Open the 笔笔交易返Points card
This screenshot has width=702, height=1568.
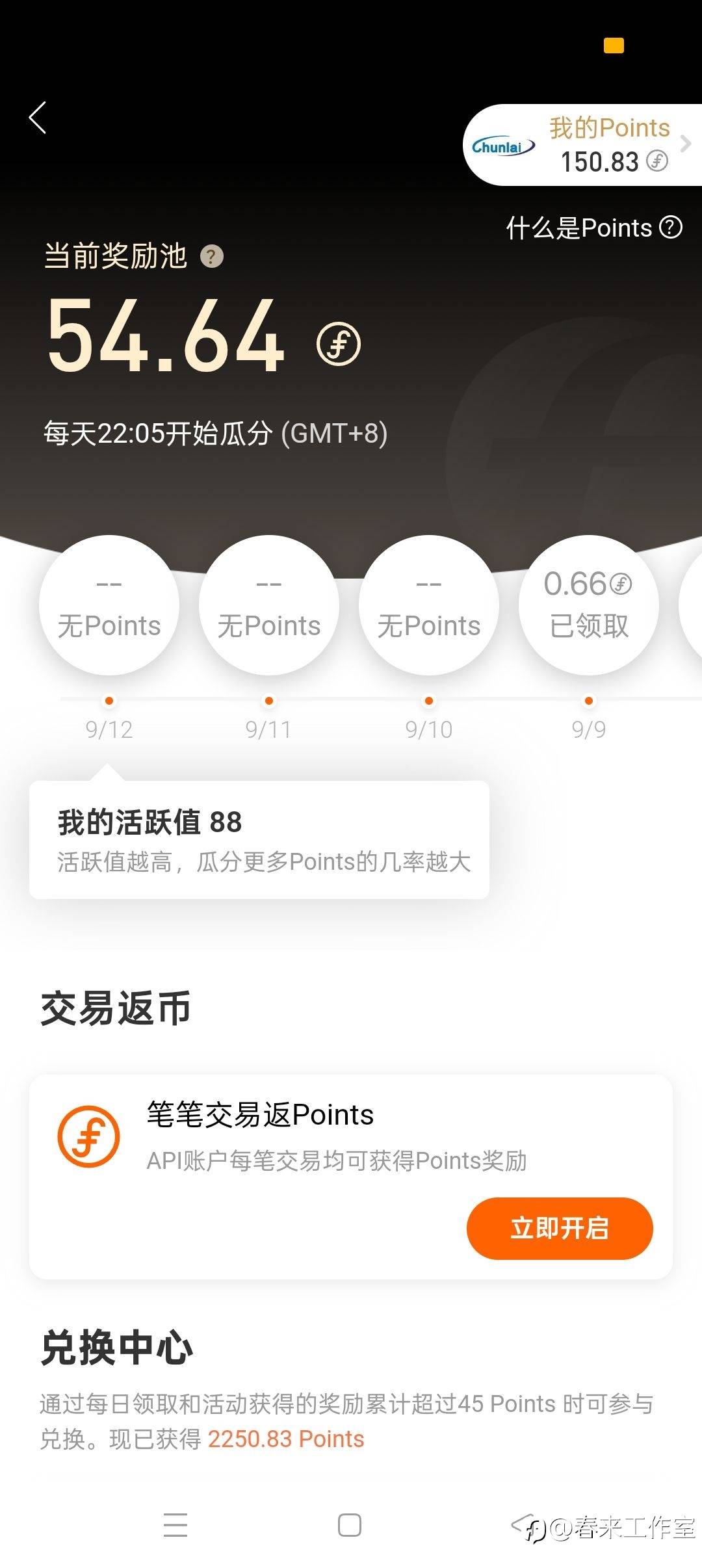coord(351,1177)
